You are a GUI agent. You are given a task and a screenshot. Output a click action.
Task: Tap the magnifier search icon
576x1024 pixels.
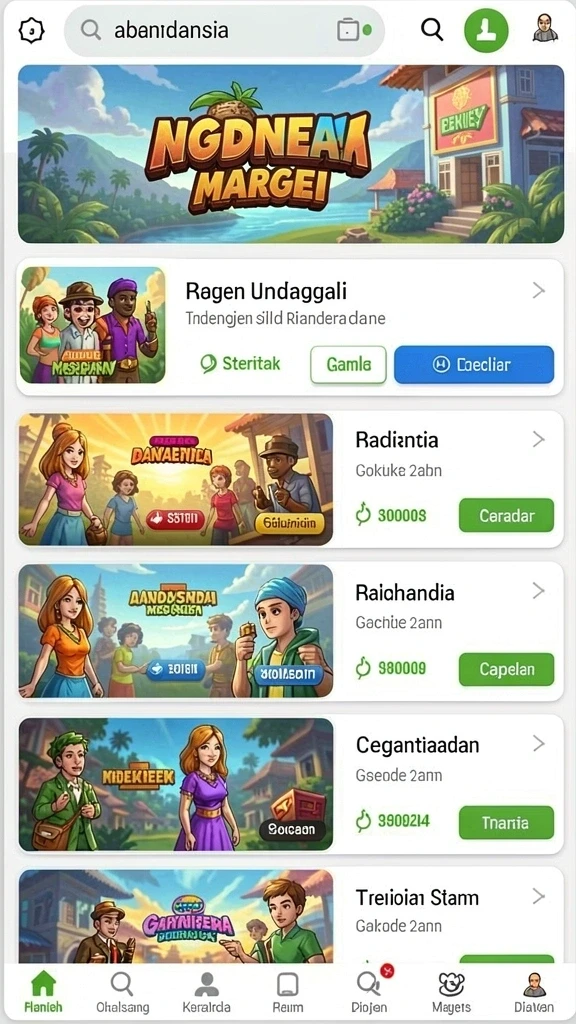(x=432, y=29)
